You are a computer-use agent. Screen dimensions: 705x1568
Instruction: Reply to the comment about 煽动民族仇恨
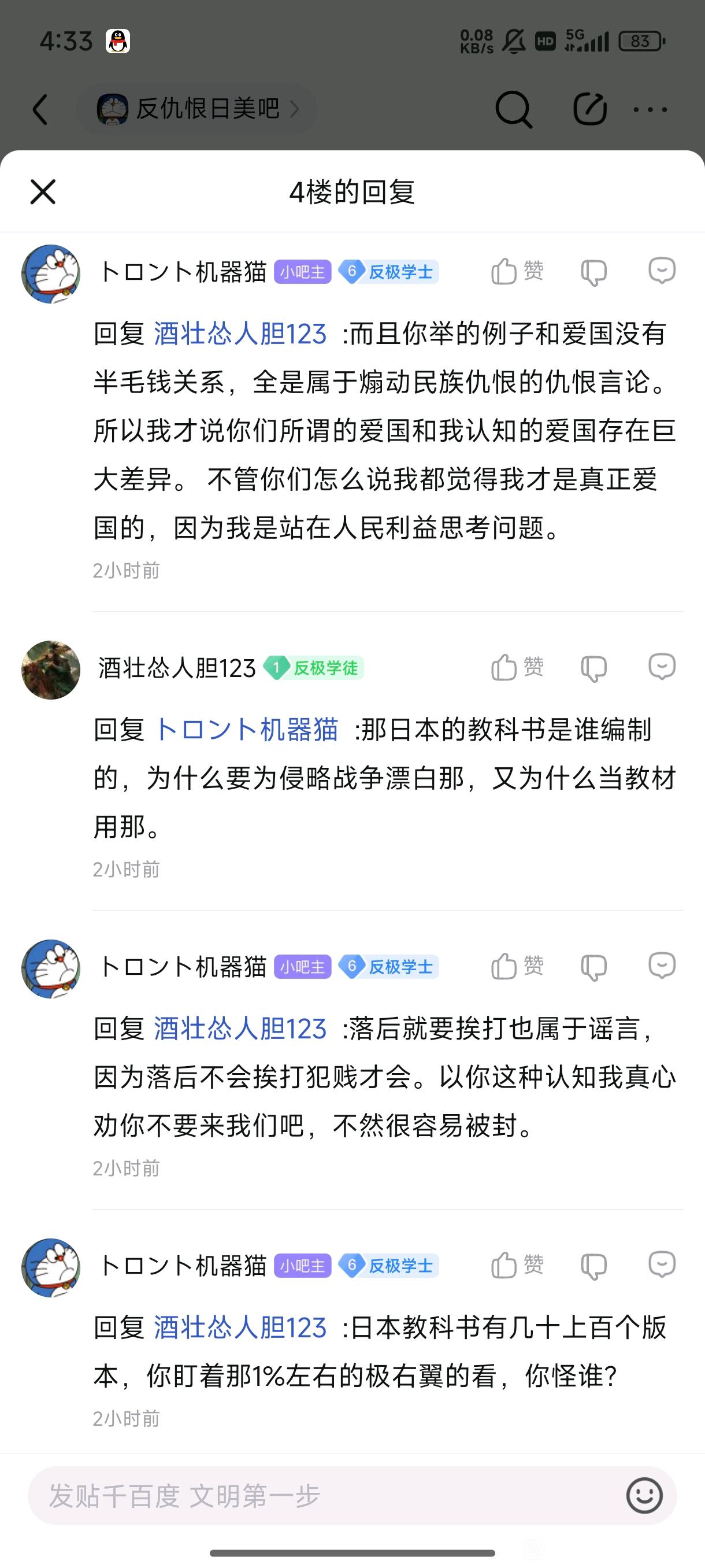click(x=662, y=270)
